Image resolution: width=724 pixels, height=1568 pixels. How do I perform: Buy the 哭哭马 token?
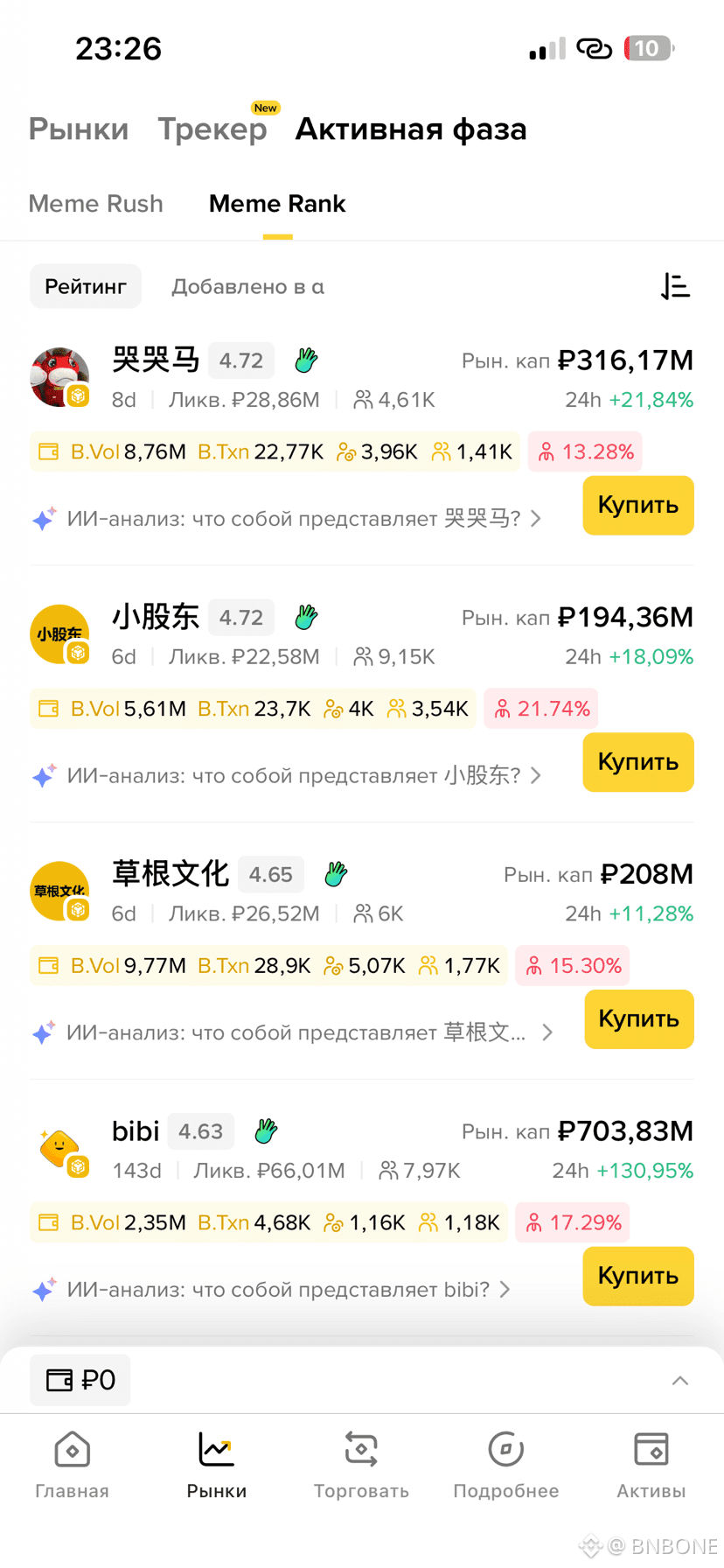click(637, 505)
